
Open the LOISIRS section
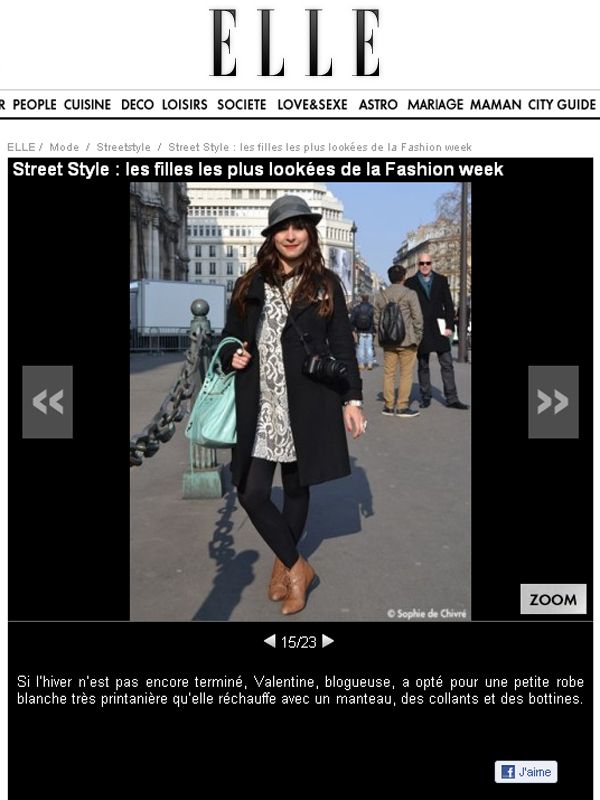point(184,104)
